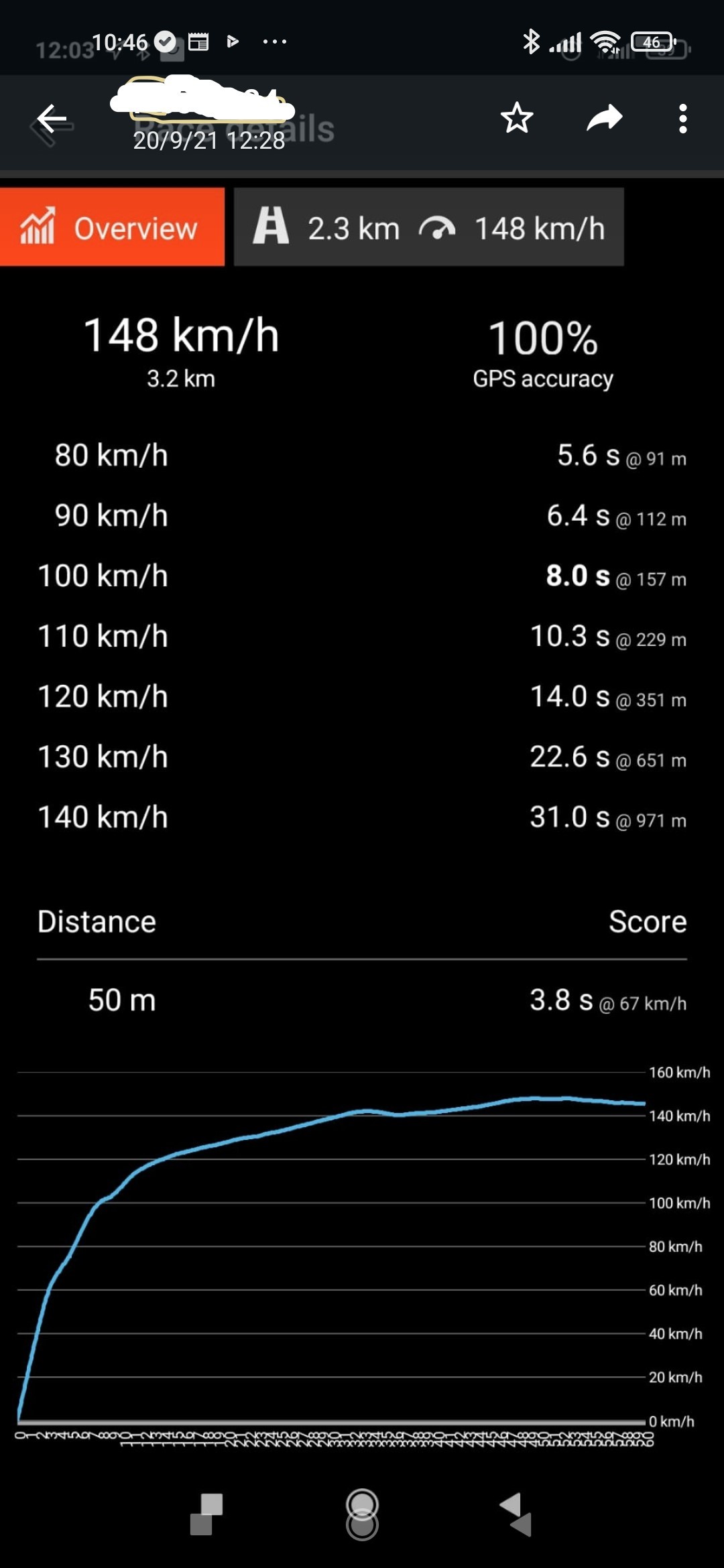Select the Overview tab

coord(112,227)
